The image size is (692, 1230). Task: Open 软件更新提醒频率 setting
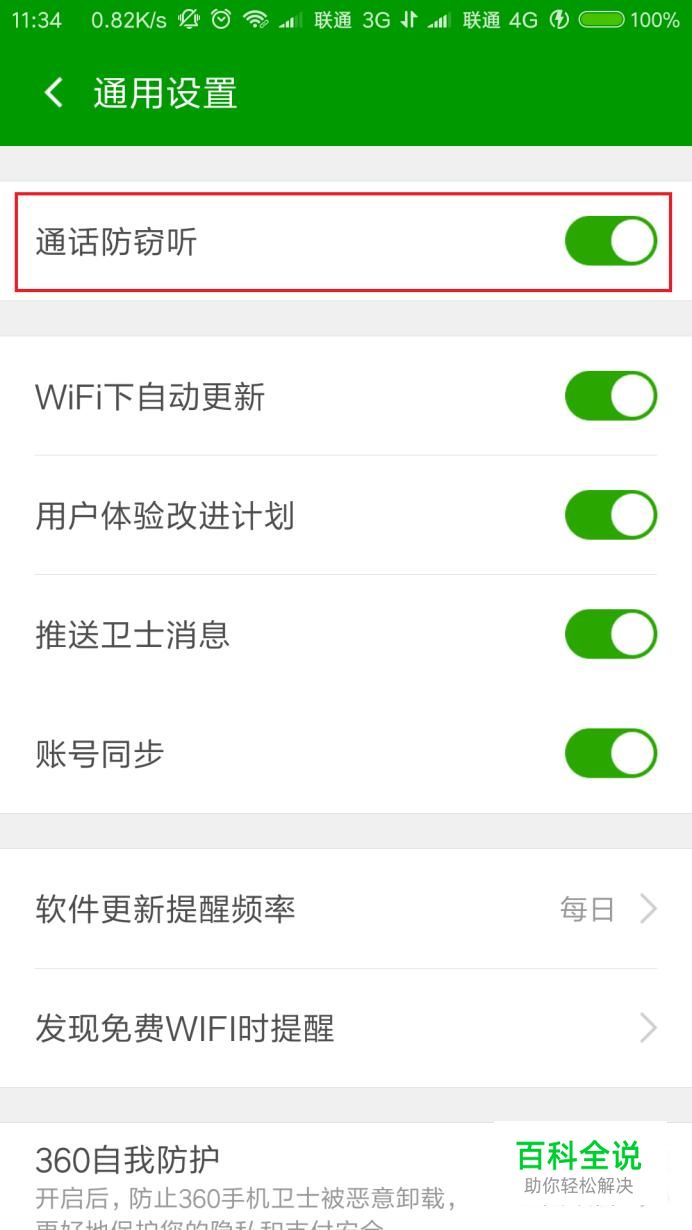pyautogui.click(x=346, y=909)
